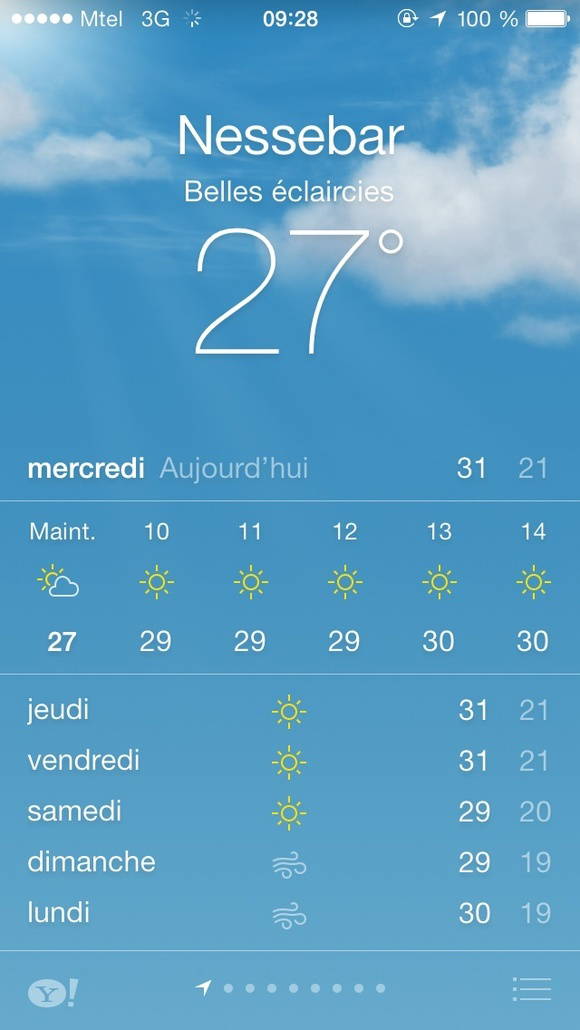The width and height of the screenshot is (580, 1030).
Task: Tap the page indicator dots
Action: click(290, 987)
